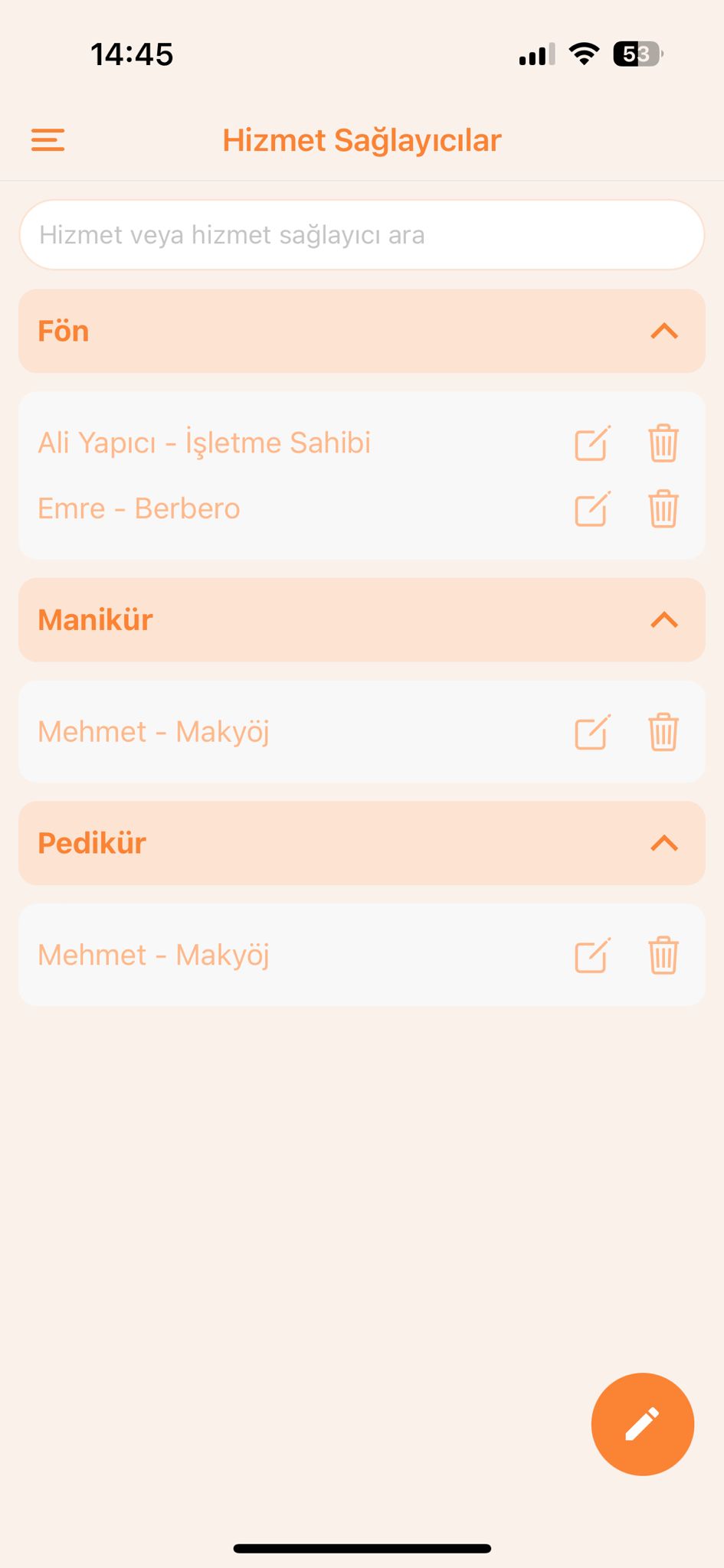Check the battery indicator in status bar
This screenshot has height=1568, width=724.
636,54
